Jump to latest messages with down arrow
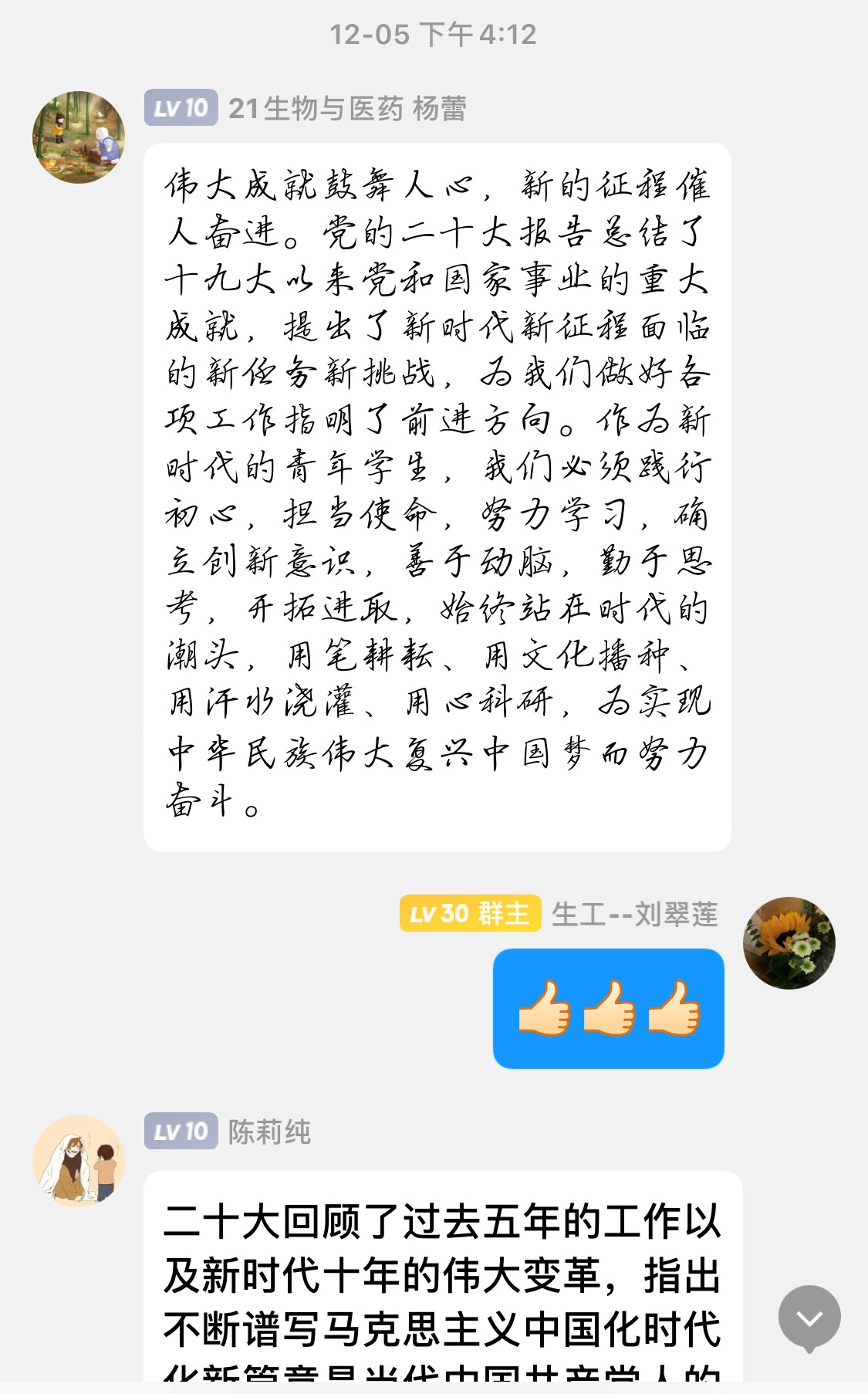 click(x=809, y=1318)
